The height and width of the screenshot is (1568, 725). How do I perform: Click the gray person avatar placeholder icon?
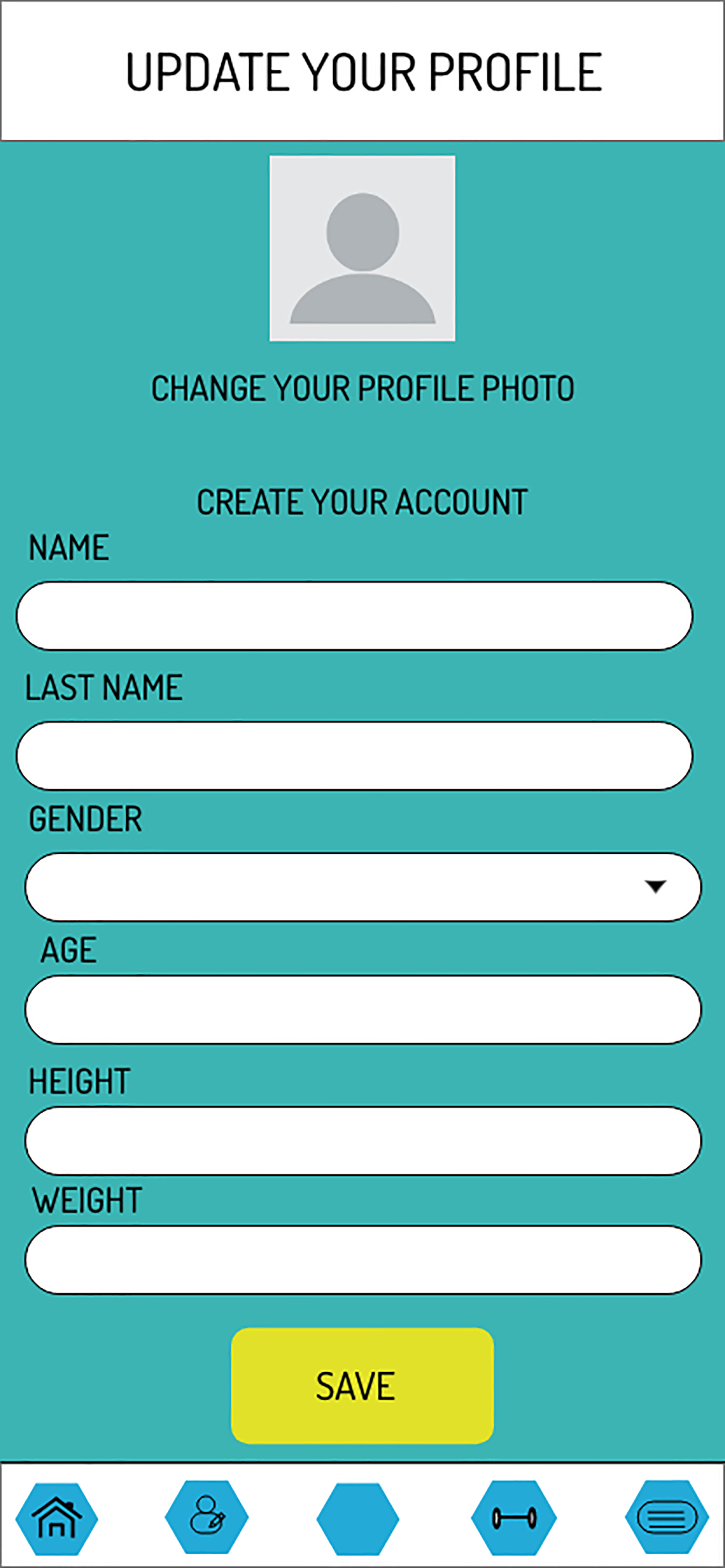[x=362, y=248]
